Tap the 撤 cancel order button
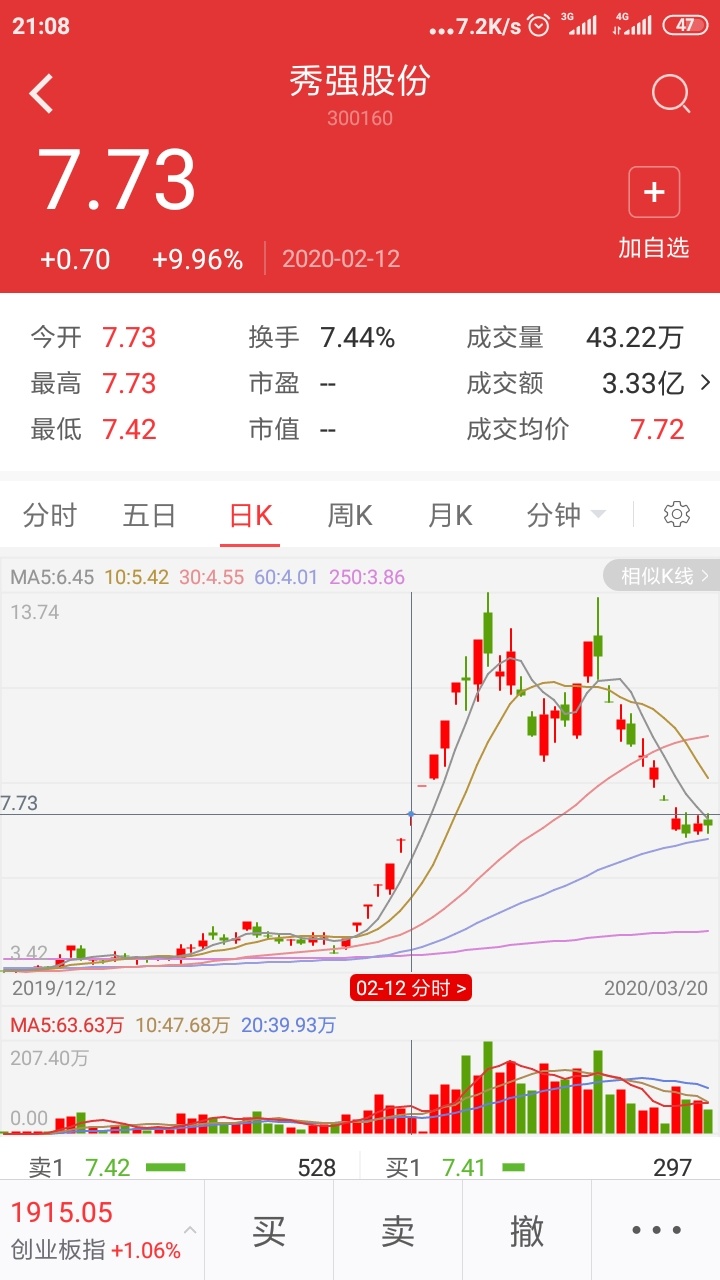 (527, 1230)
